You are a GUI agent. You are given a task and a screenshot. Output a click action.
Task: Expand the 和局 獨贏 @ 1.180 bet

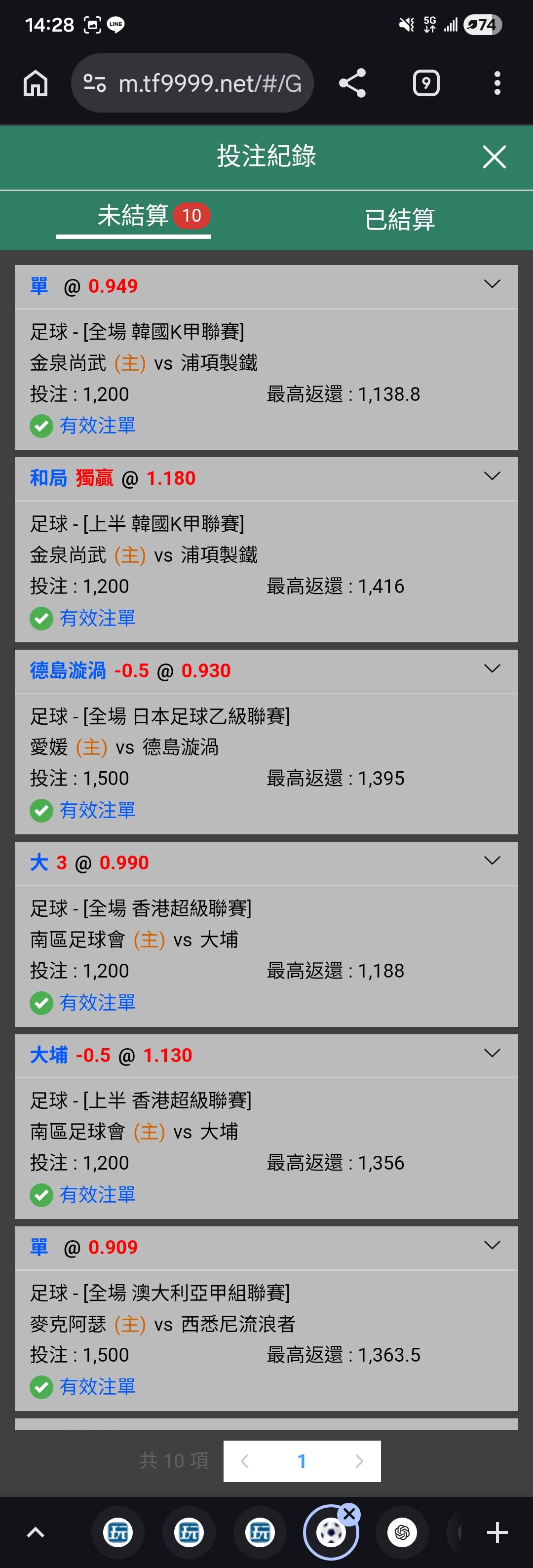[x=492, y=476]
